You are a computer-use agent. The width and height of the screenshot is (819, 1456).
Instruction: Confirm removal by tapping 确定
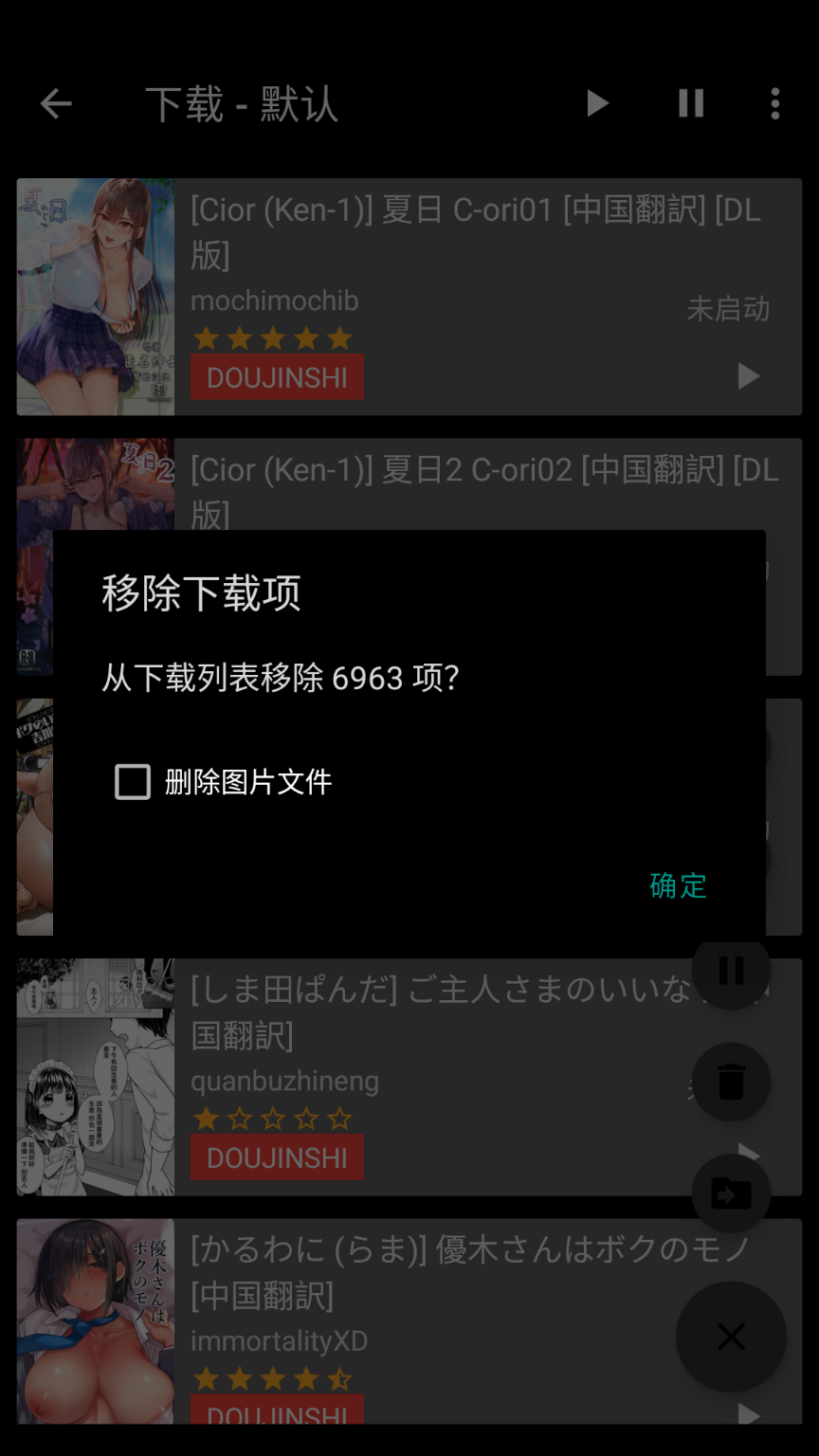point(677,886)
